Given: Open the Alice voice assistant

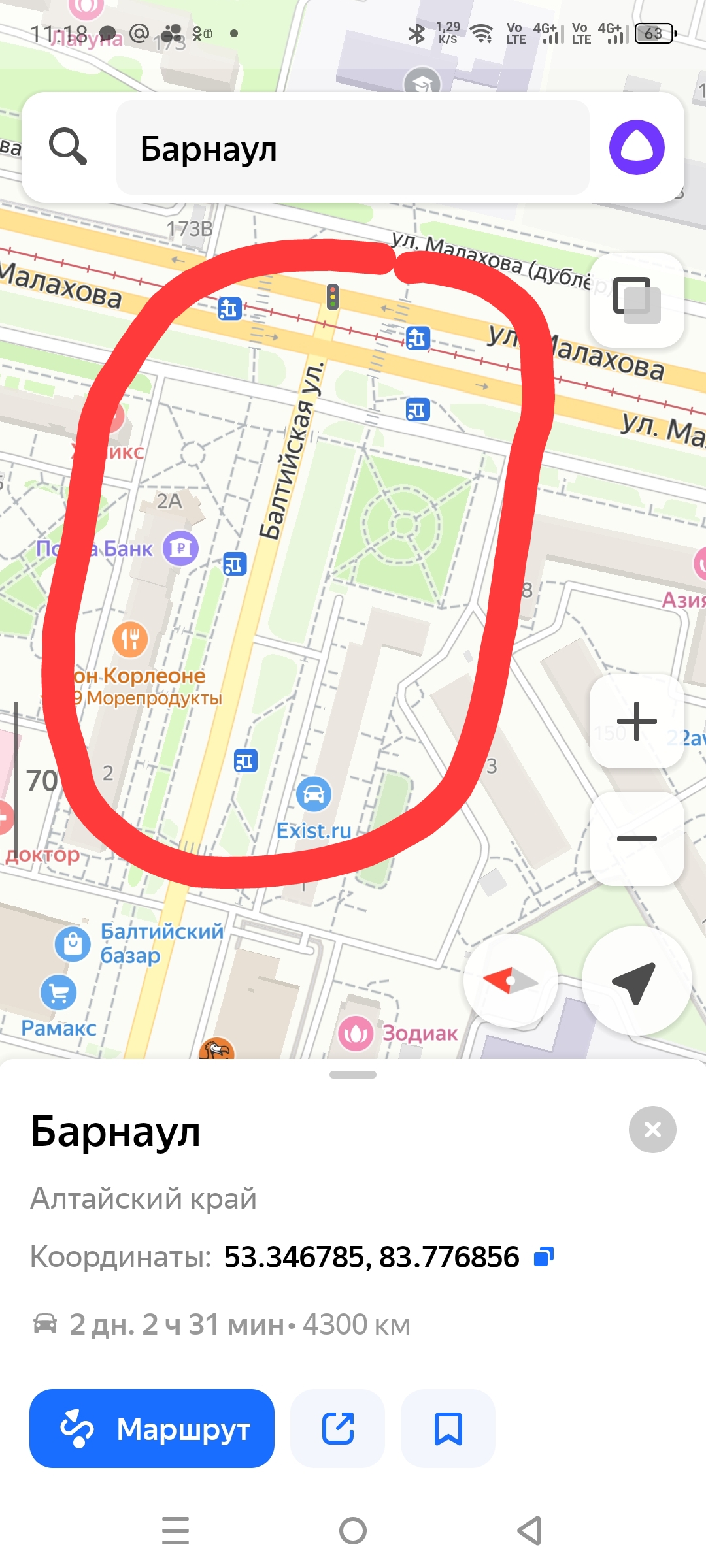Looking at the screenshot, I should coord(637,148).
